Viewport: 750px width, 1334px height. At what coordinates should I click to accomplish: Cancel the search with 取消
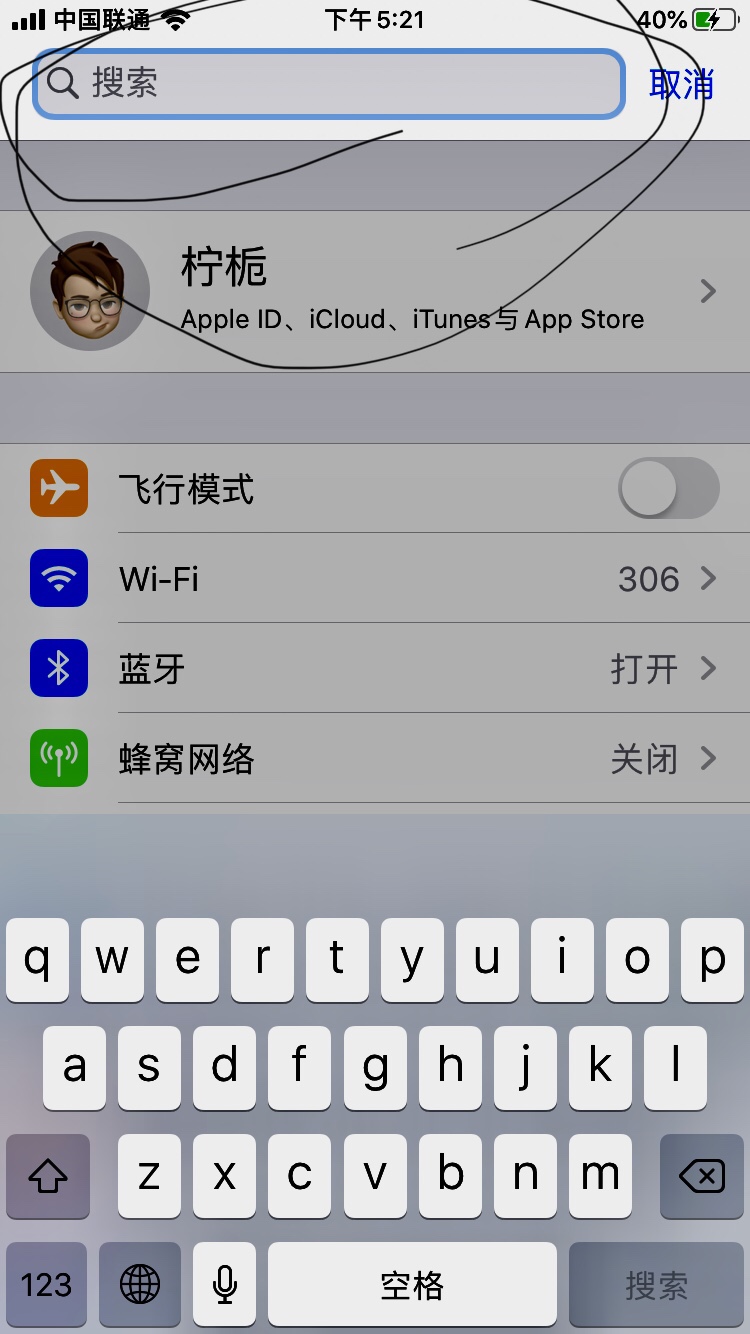pyautogui.click(x=681, y=84)
